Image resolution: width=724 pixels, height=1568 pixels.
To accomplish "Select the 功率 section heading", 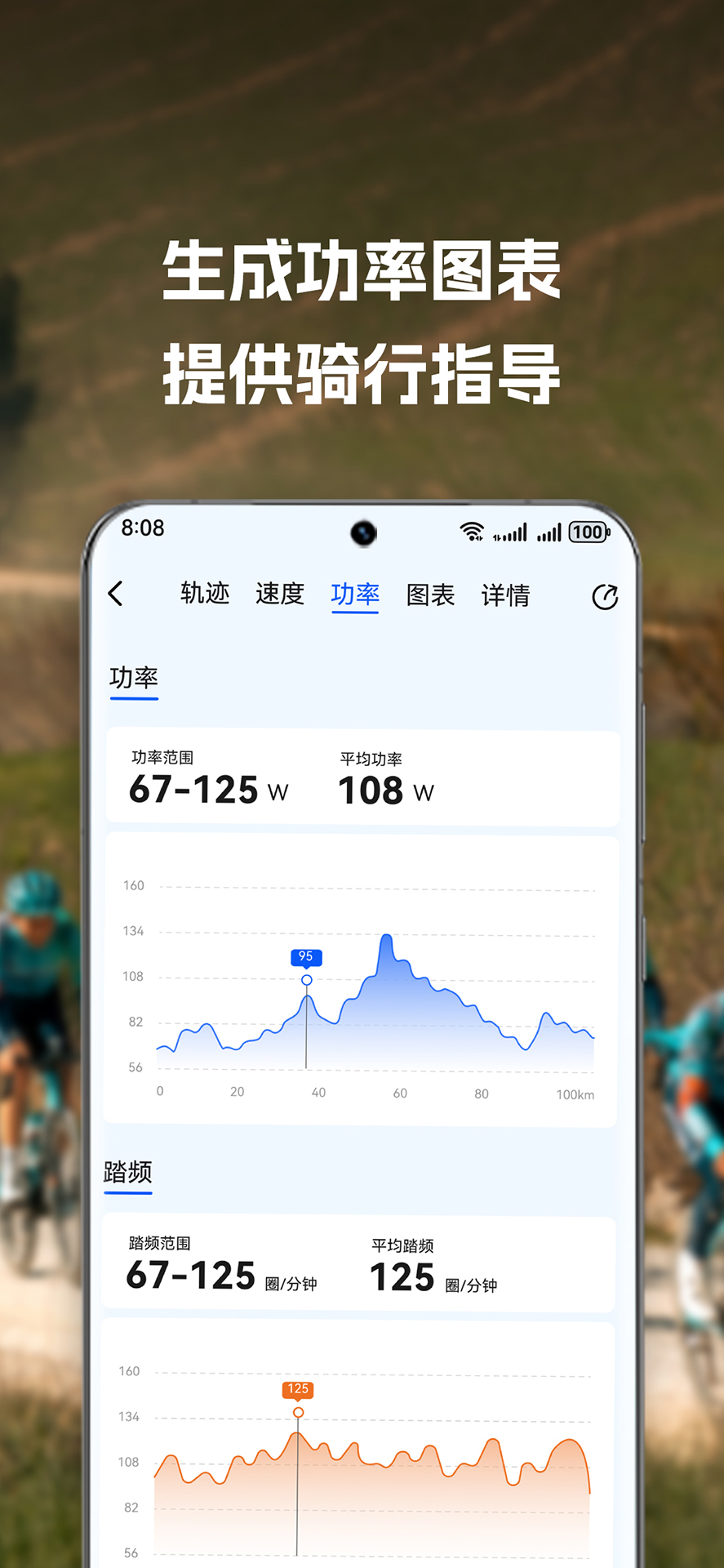I will [x=133, y=679].
